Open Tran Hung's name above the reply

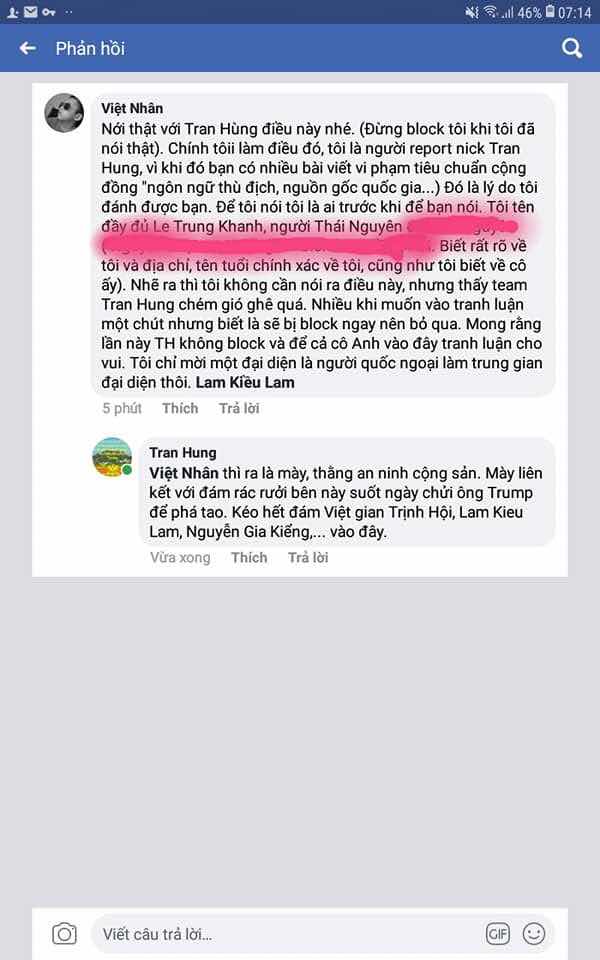pyautogui.click(x=183, y=453)
